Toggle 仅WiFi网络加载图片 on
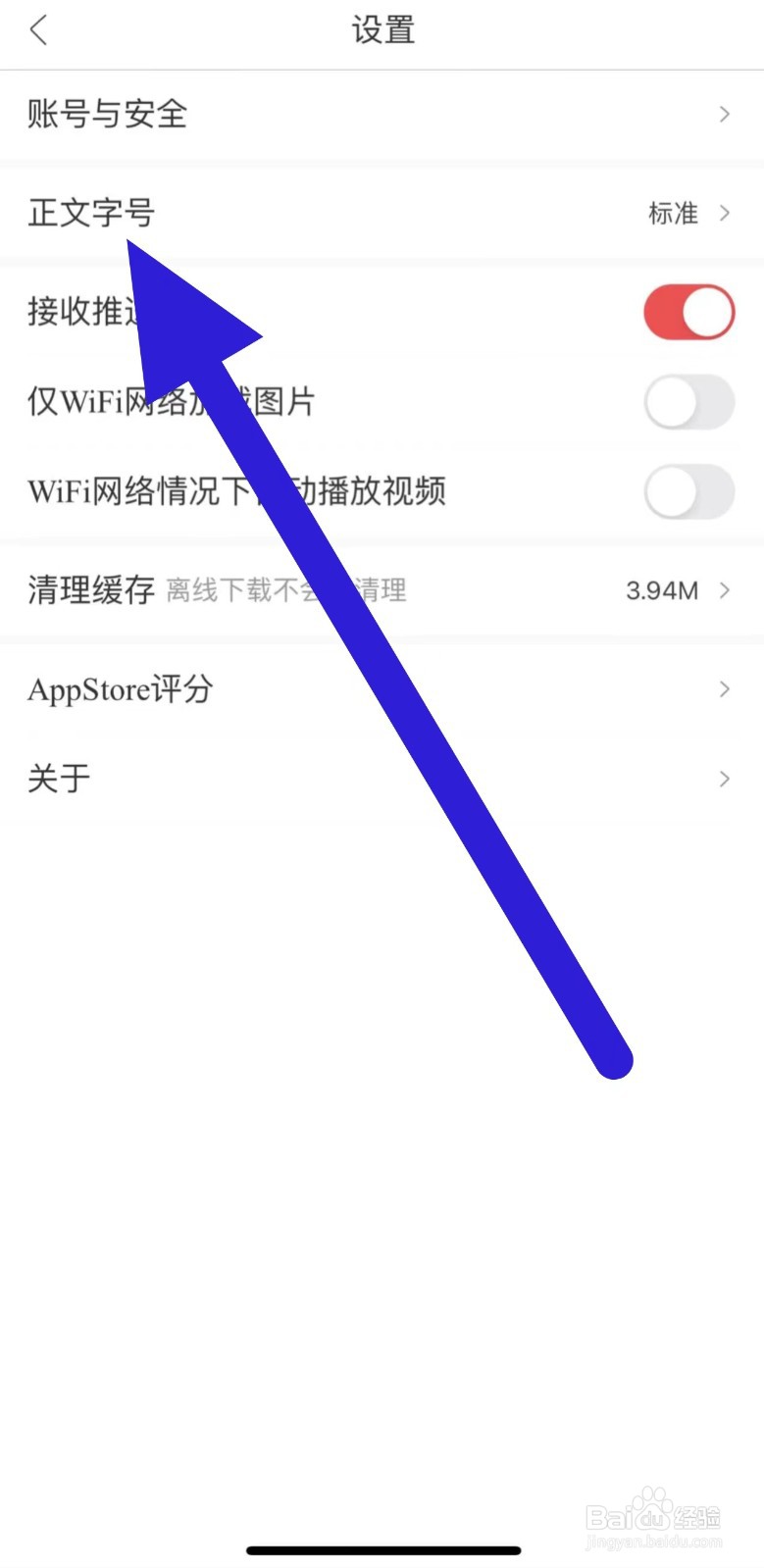 pyautogui.click(x=688, y=402)
